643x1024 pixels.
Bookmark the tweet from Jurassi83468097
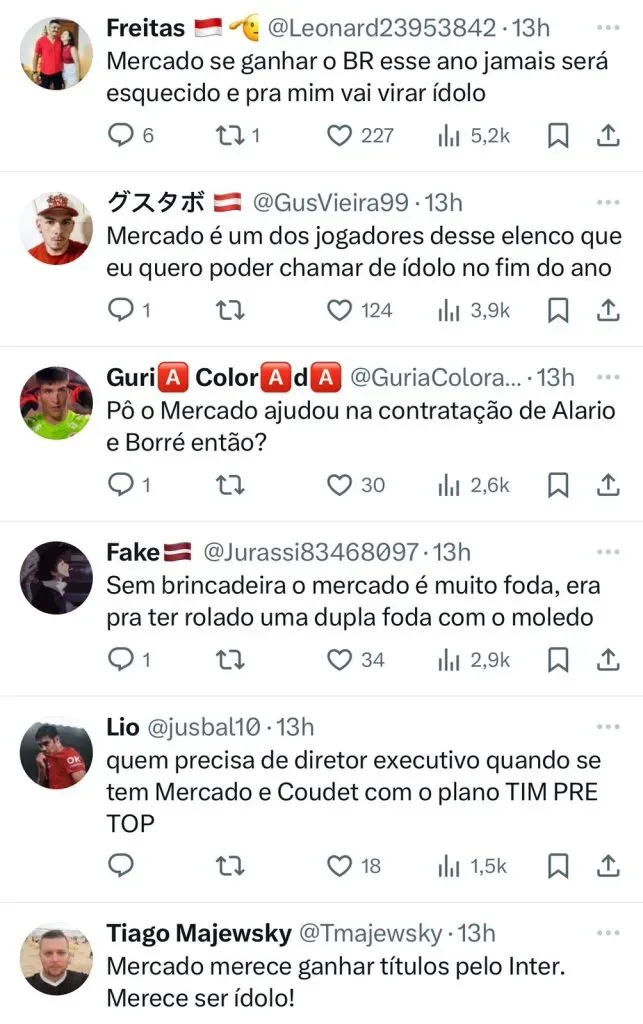click(558, 660)
